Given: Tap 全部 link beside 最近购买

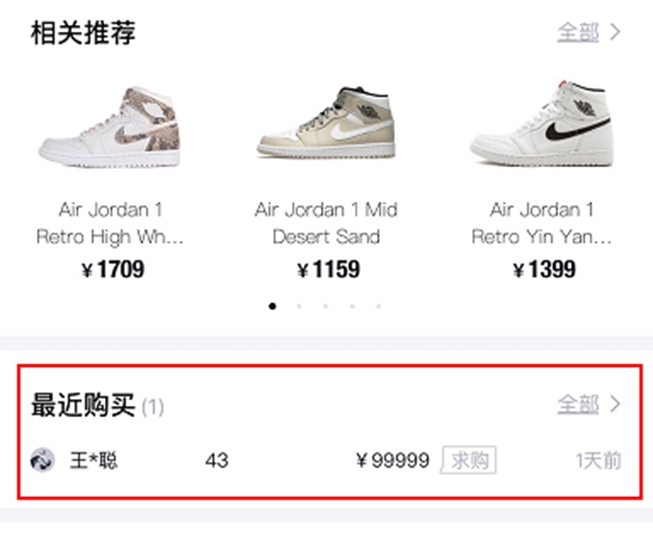Looking at the screenshot, I should tap(588, 404).
